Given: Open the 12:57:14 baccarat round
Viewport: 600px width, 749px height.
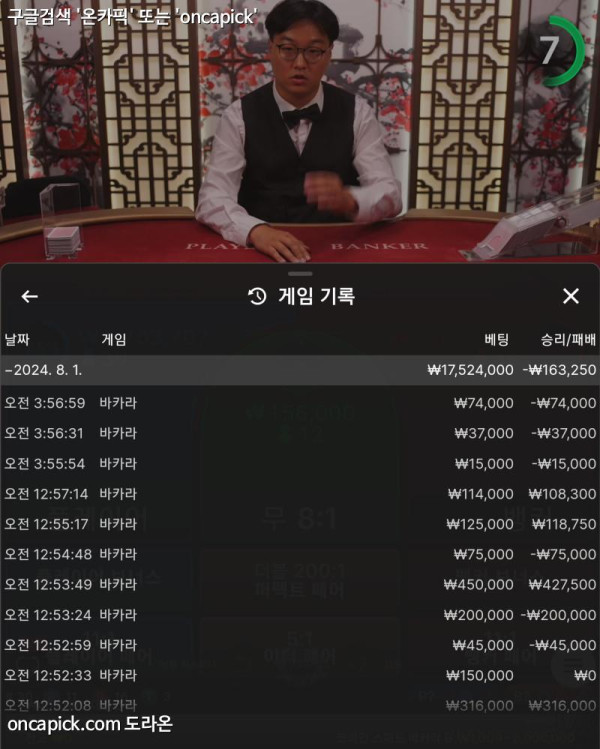Looking at the screenshot, I should [300, 494].
